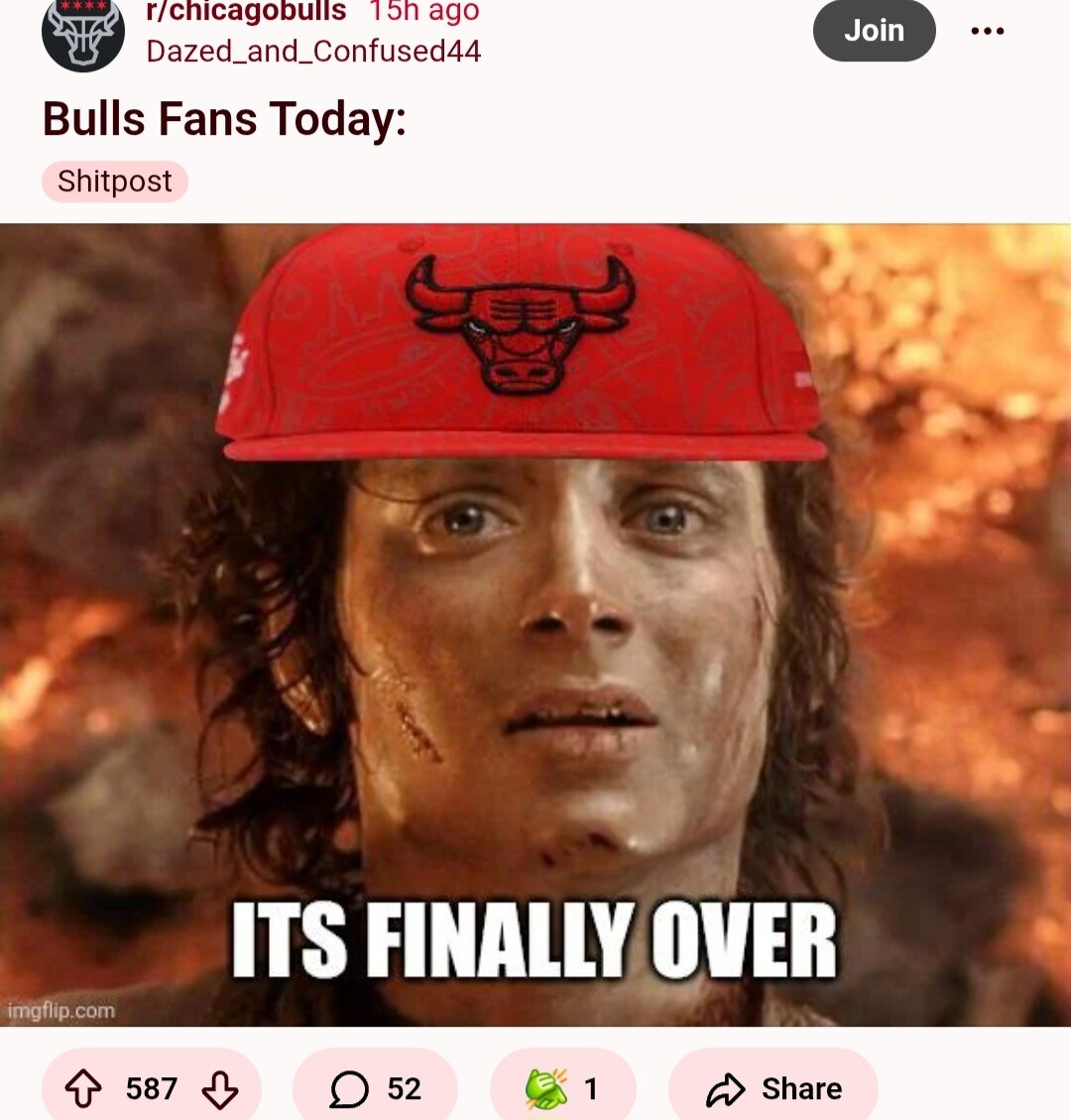Open the Bulls fans meme image

pyautogui.click(x=535, y=625)
